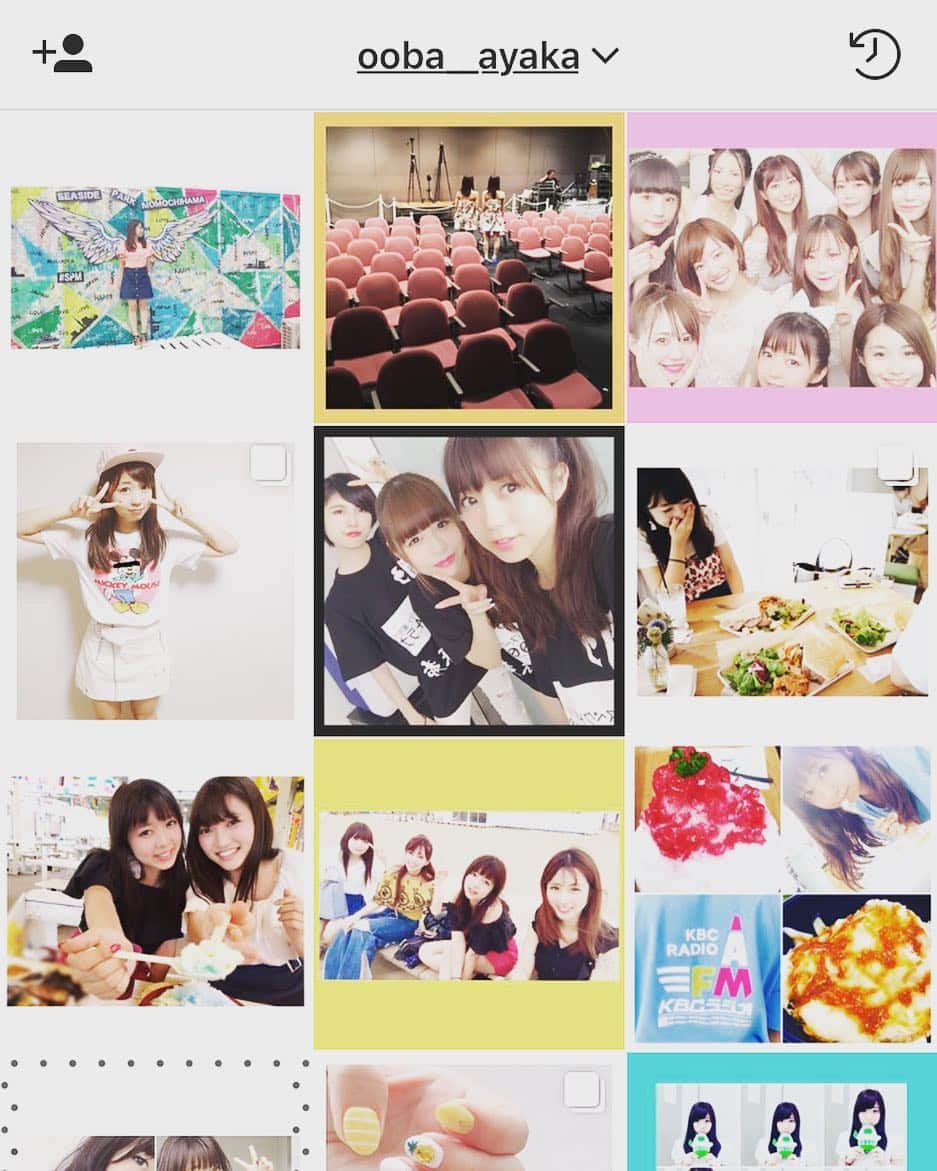Open the KBC Radio collage post
The image size is (937, 1171).
pos(782,892)
